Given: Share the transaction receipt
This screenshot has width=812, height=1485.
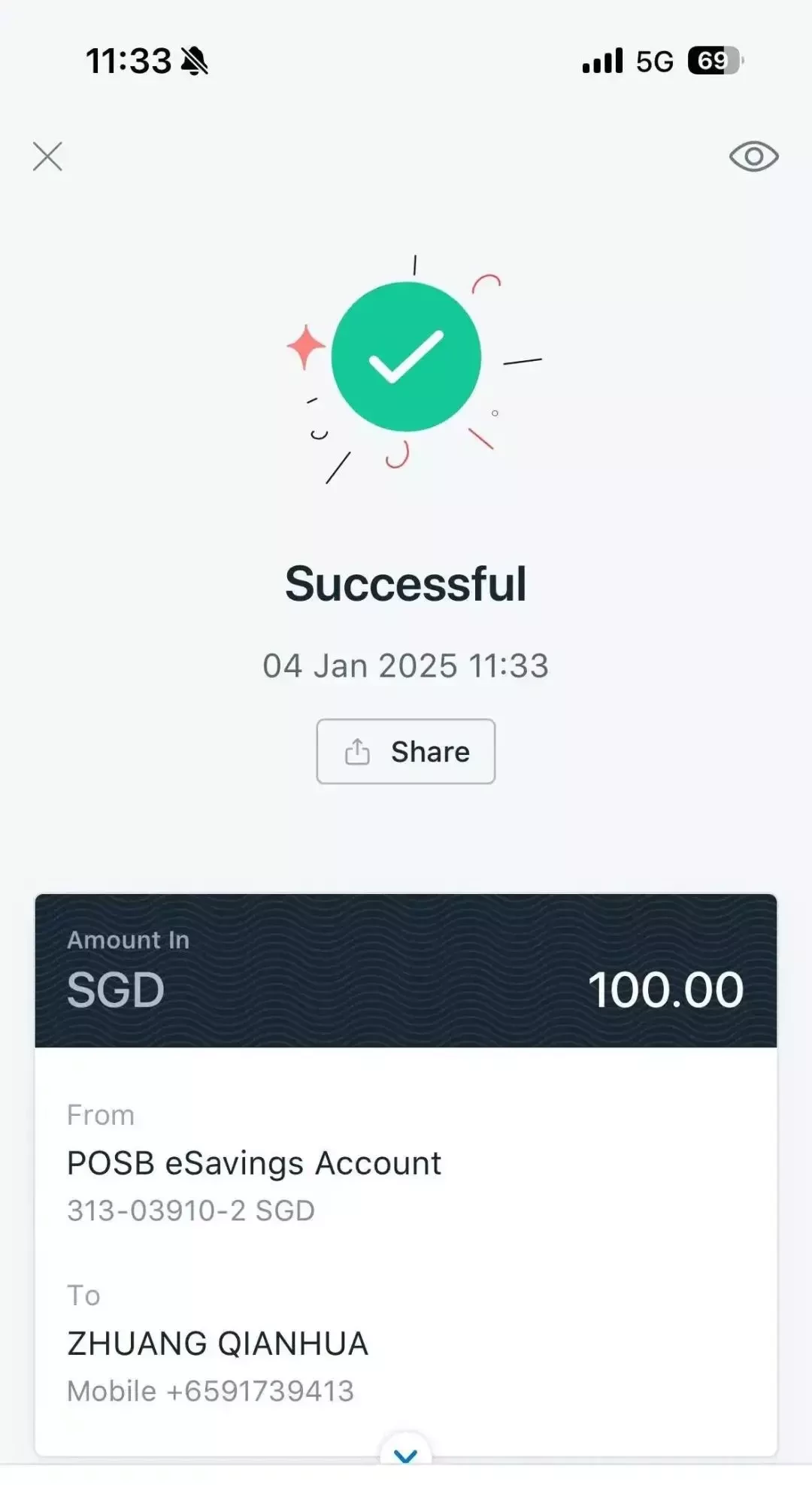Looking at the screenshot, I should 406,751.
